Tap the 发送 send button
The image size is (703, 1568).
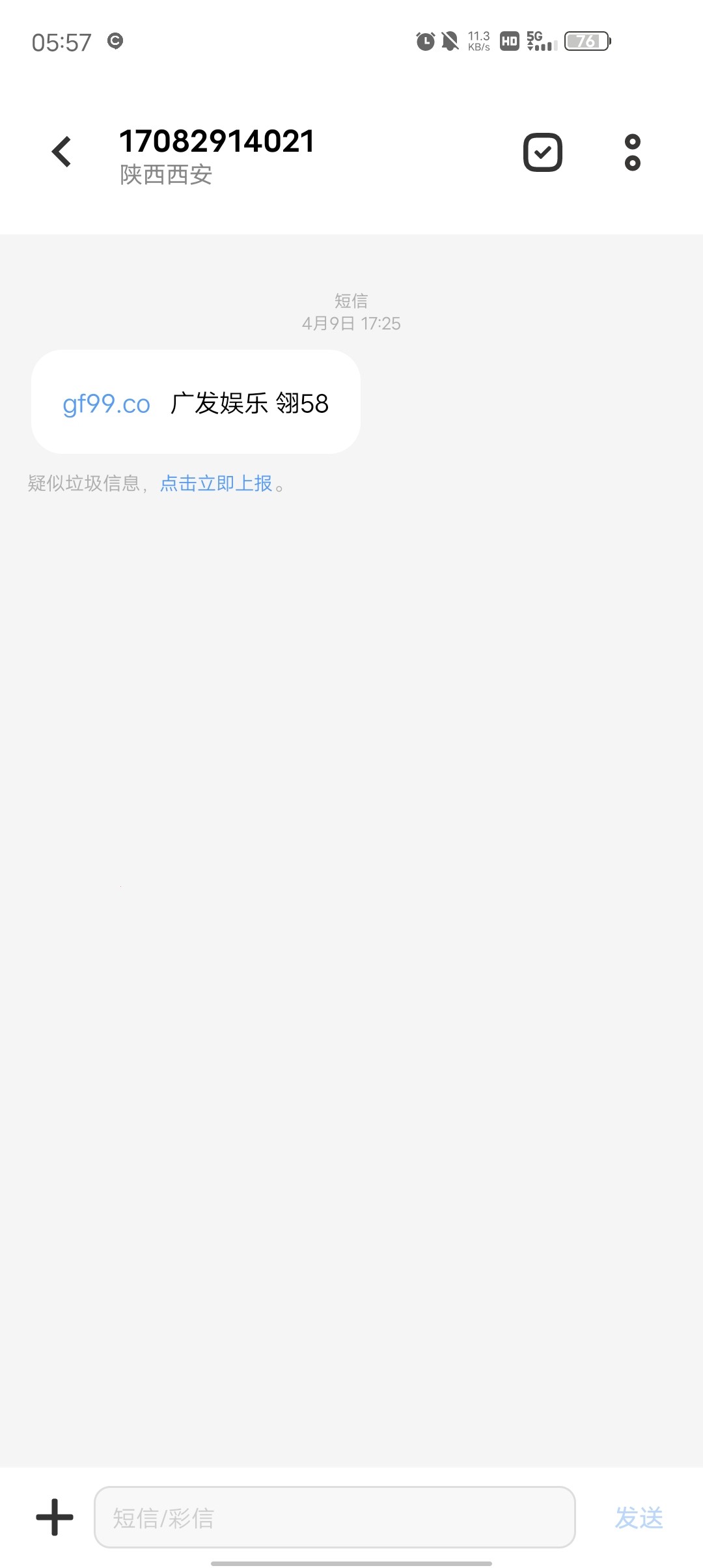[x=639, y=1517]
